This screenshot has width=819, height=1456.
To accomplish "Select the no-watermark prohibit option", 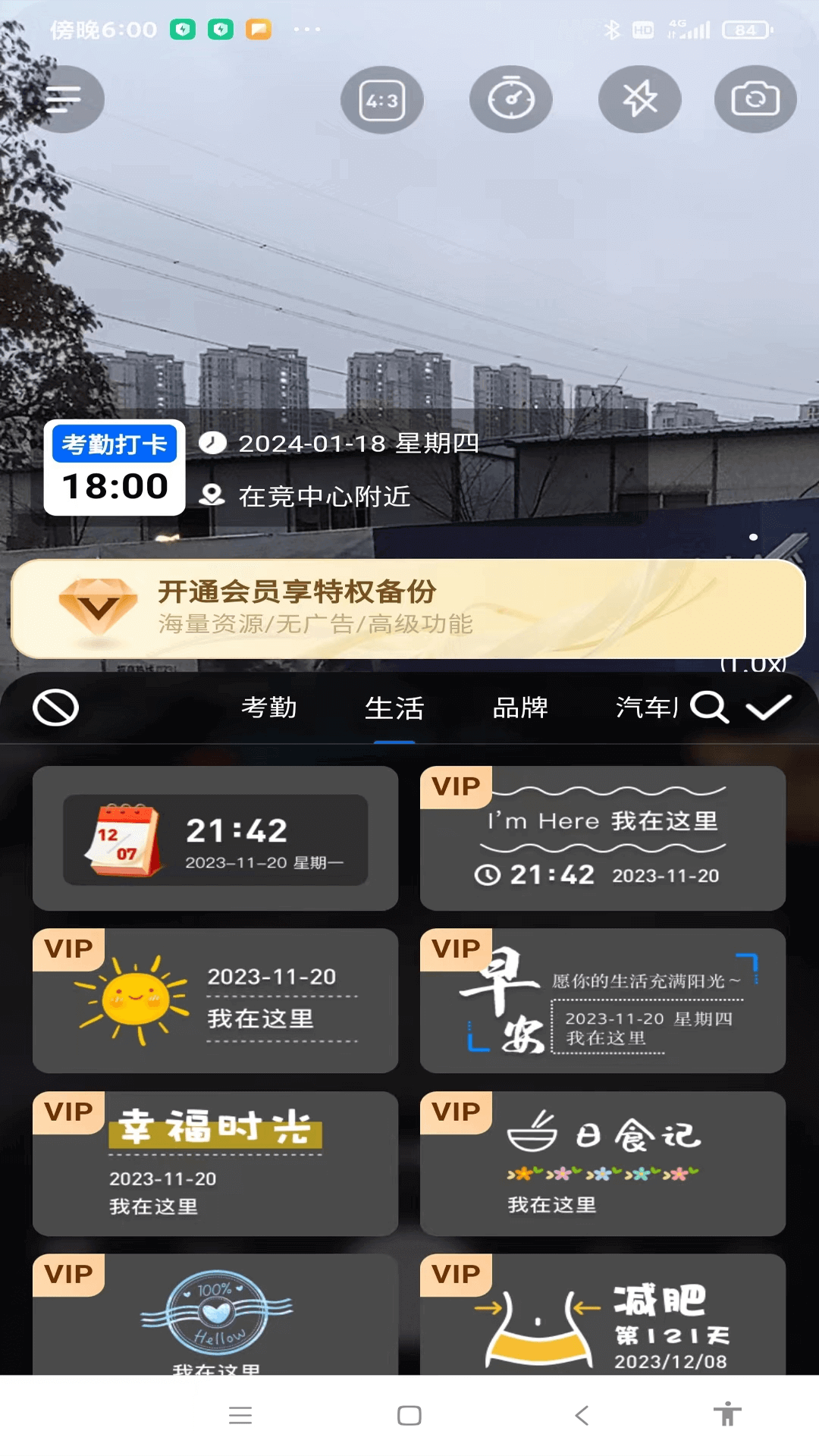I will click(53, 708).
